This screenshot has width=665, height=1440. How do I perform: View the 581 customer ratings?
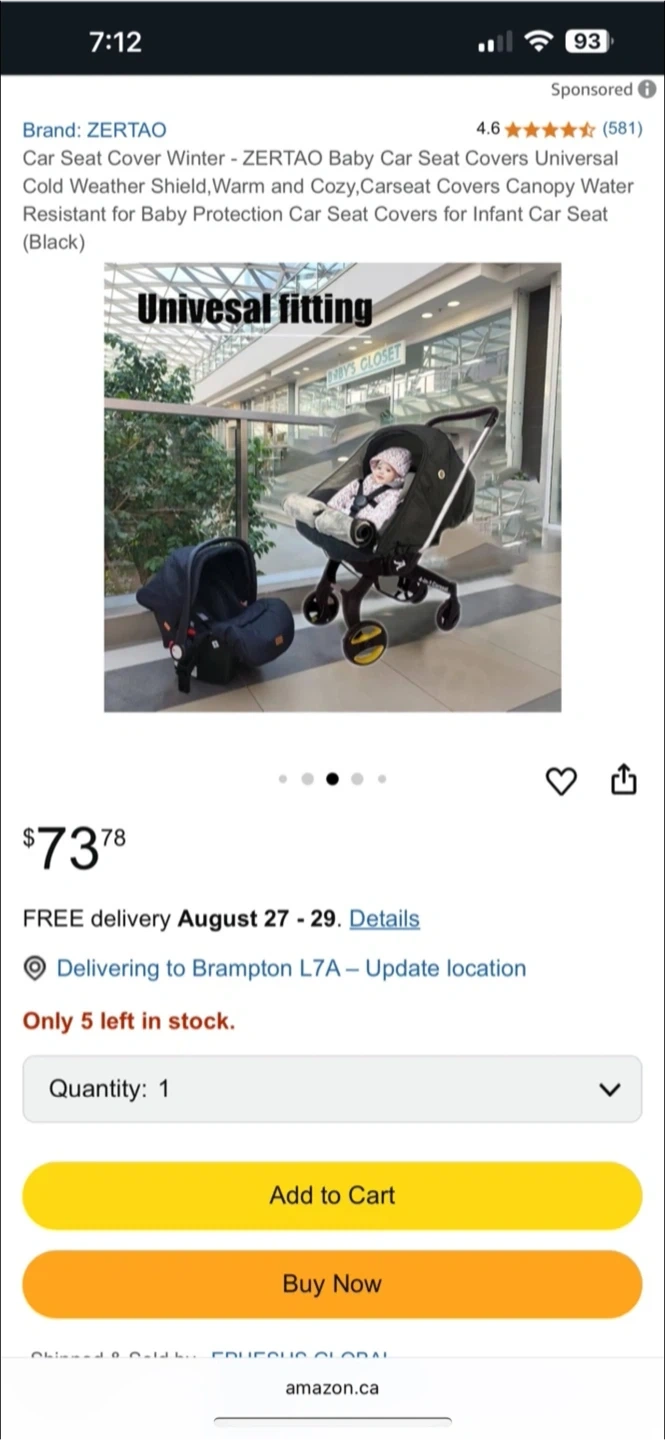pos(622,128)
